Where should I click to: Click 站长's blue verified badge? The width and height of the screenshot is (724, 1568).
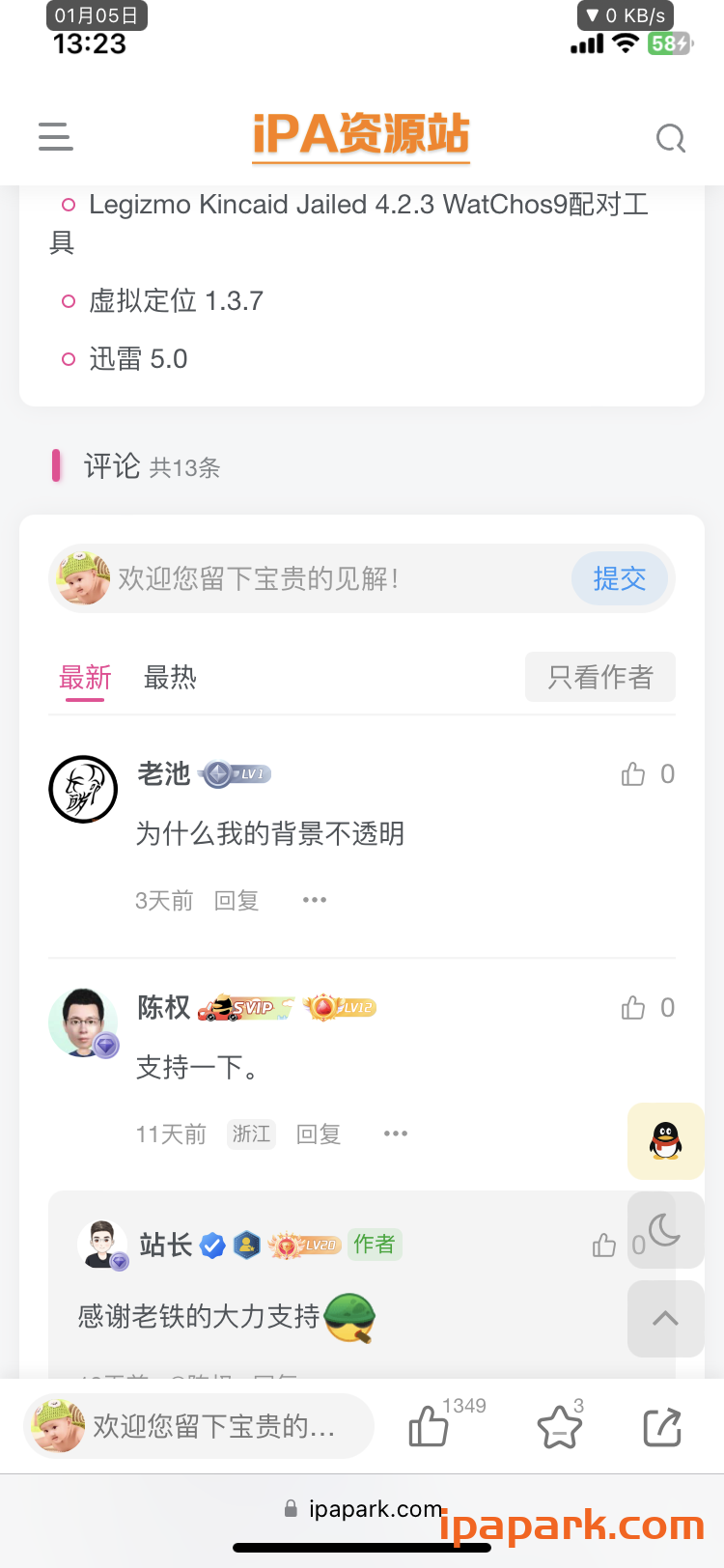[x=210, y=1245]
